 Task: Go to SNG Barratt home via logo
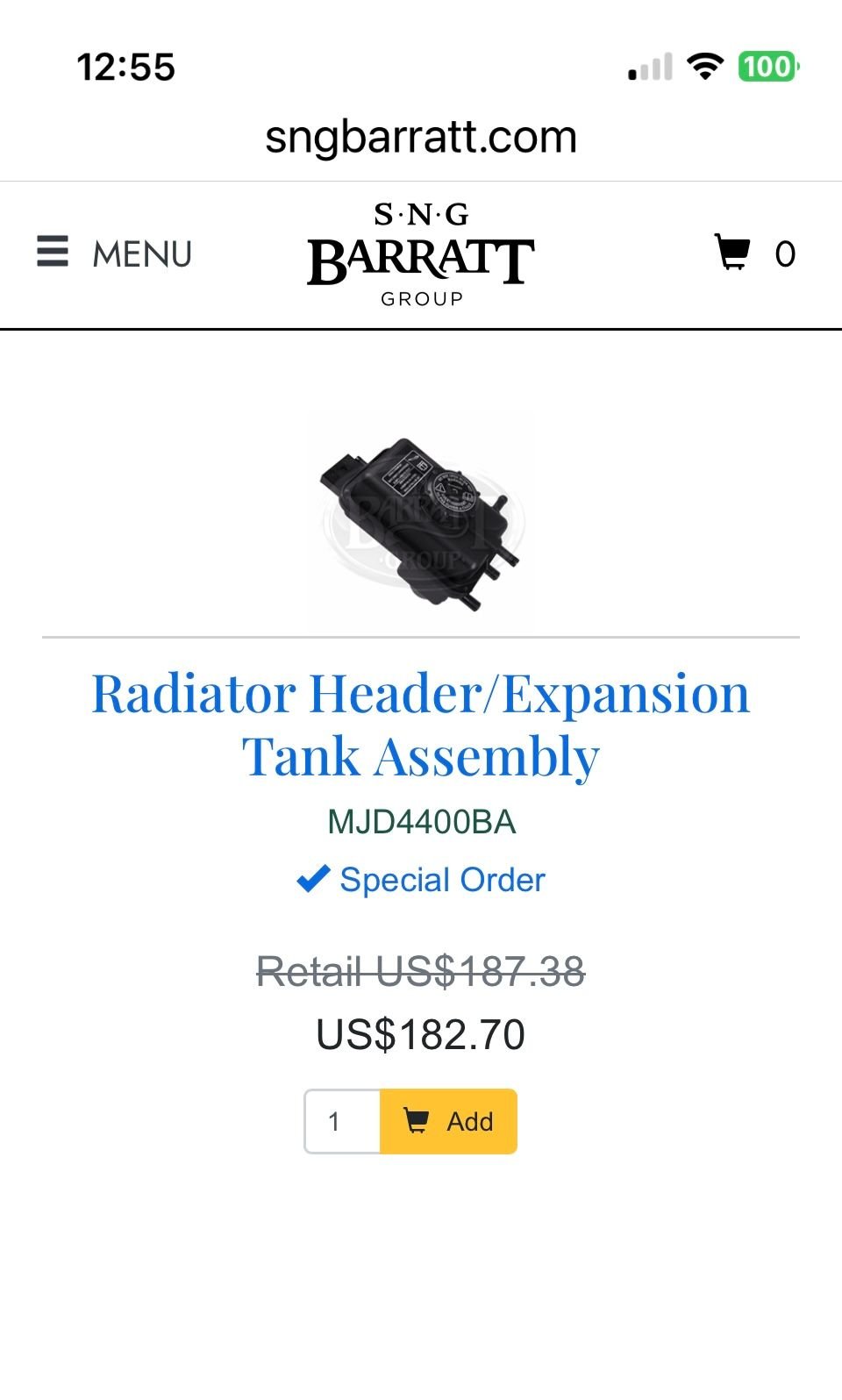tap(421, 254)
